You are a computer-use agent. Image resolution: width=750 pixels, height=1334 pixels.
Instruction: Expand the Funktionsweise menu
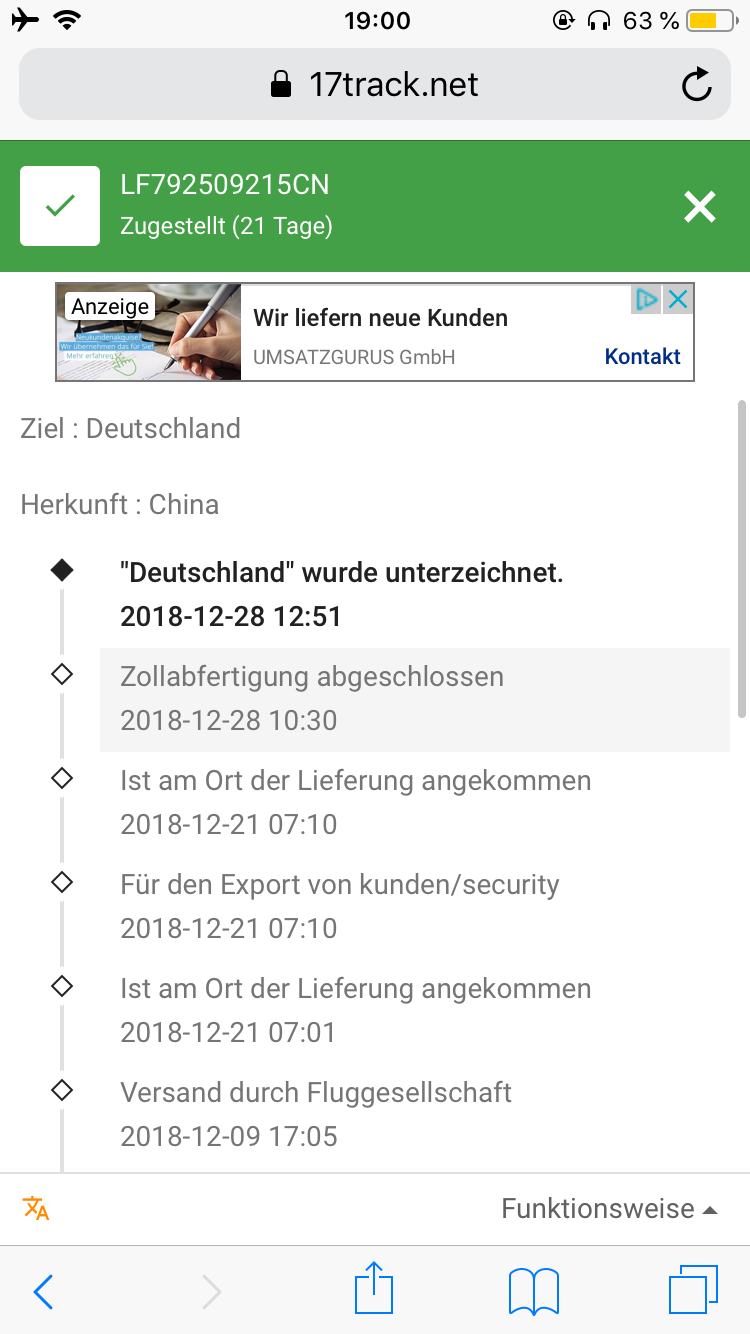tap(609, 1208)
